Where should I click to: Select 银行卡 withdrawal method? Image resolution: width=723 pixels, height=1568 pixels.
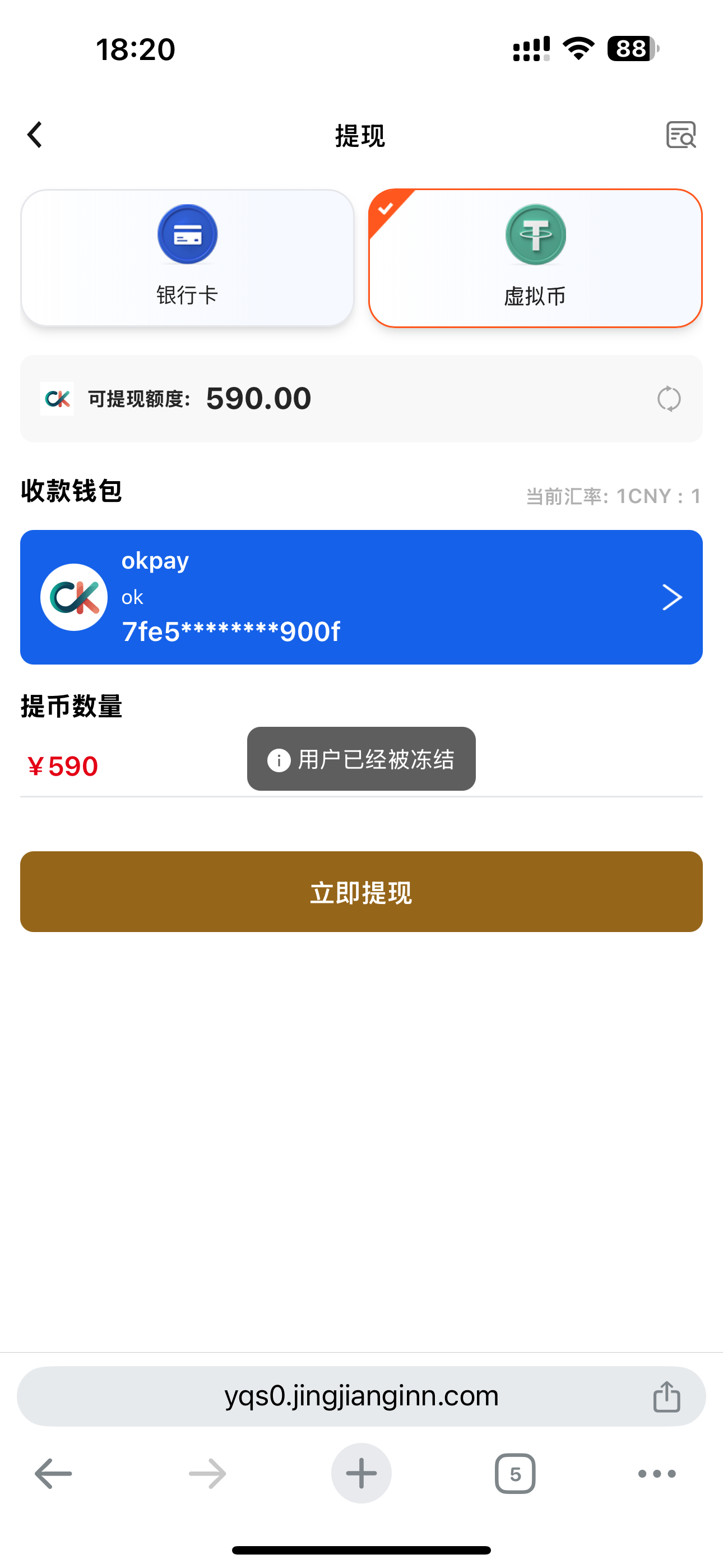(x=187, y=258)
